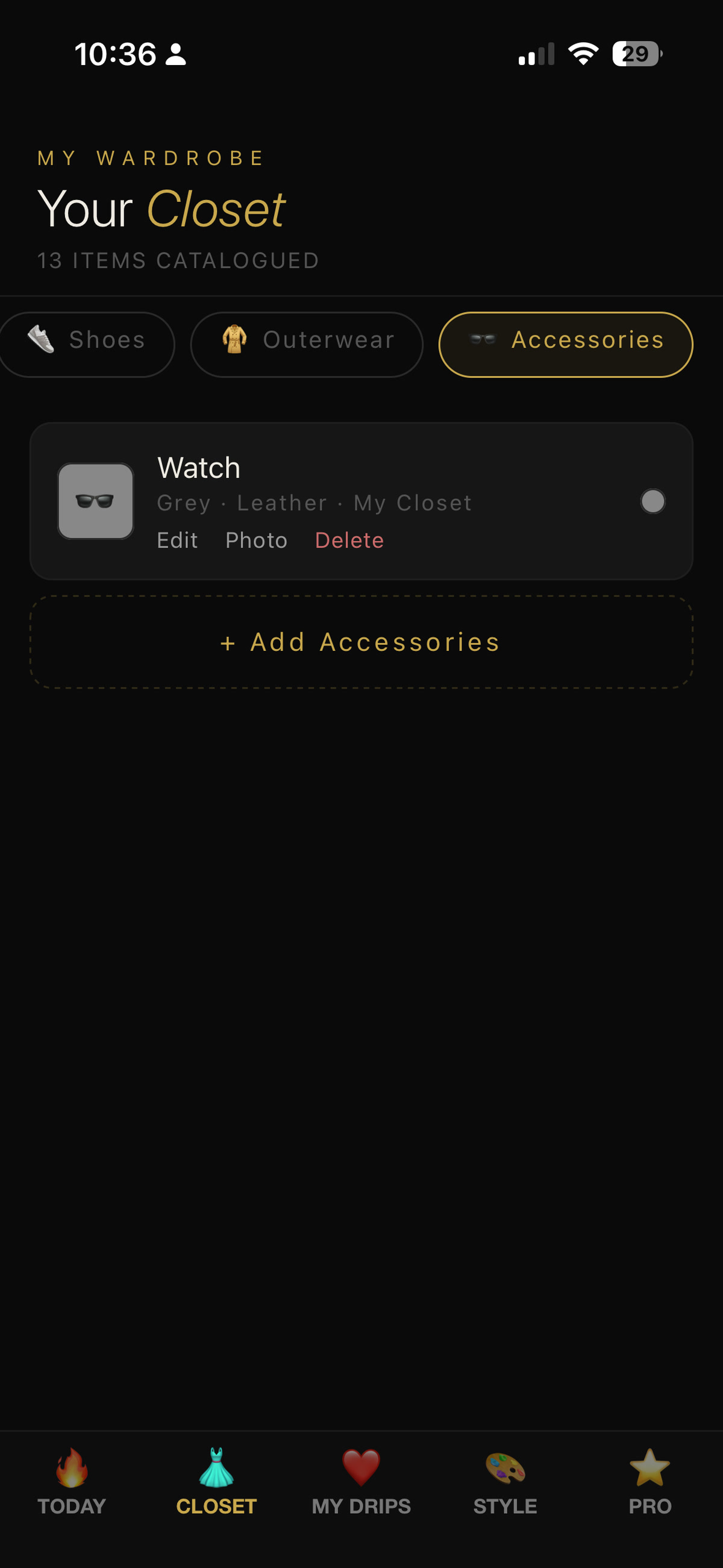Add a photo to Watch
The image size is (723, 1568).
coord(256,541)
